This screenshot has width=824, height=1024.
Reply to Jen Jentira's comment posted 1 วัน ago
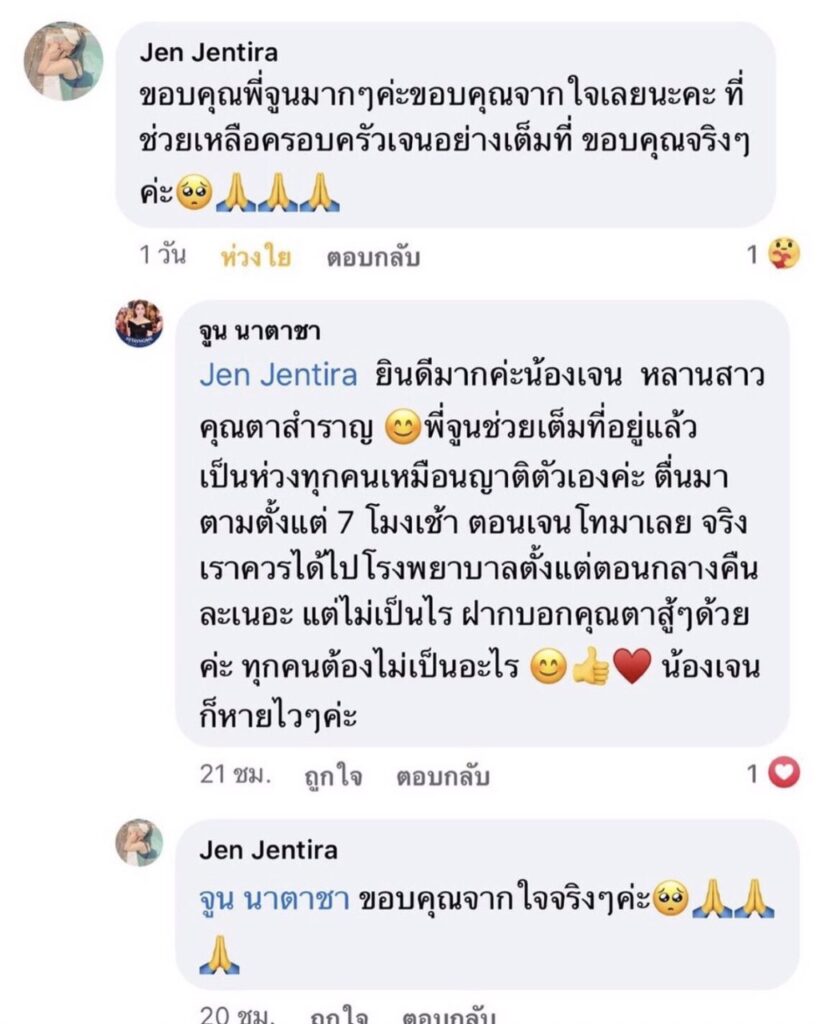coord(373,257)
